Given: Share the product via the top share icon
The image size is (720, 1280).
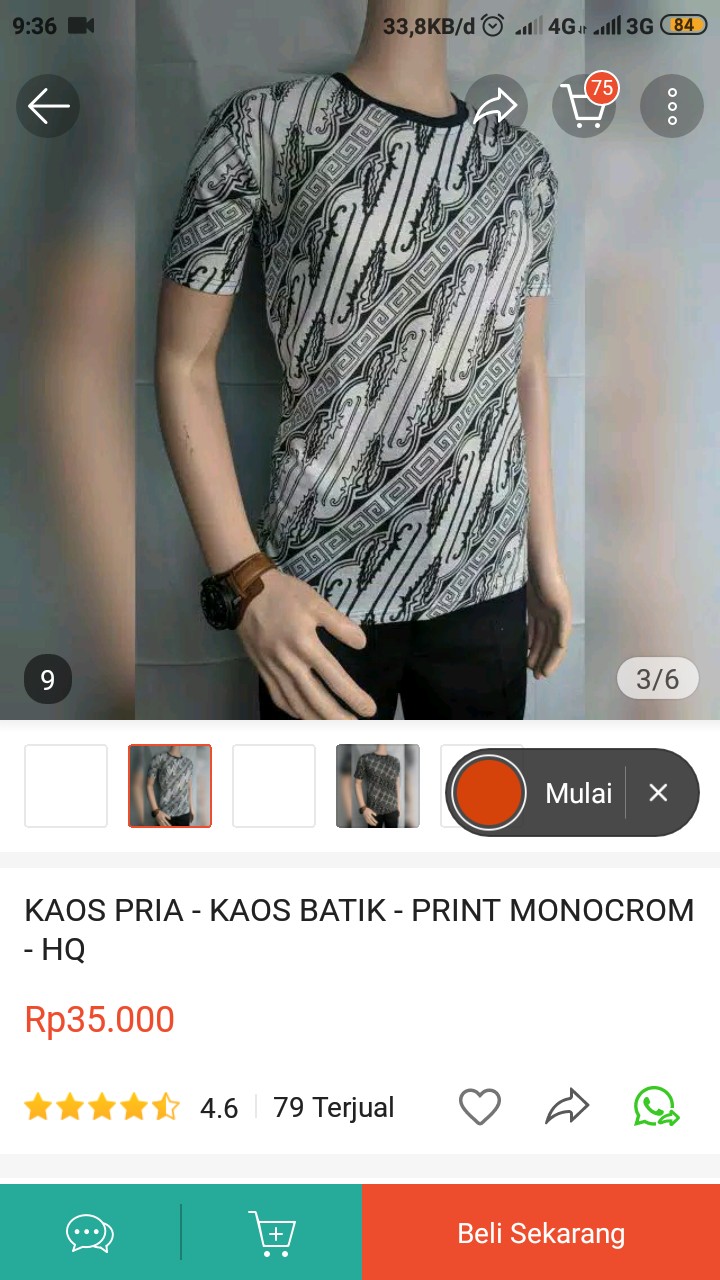Looking at the screenshot, I should pos(495,105).
